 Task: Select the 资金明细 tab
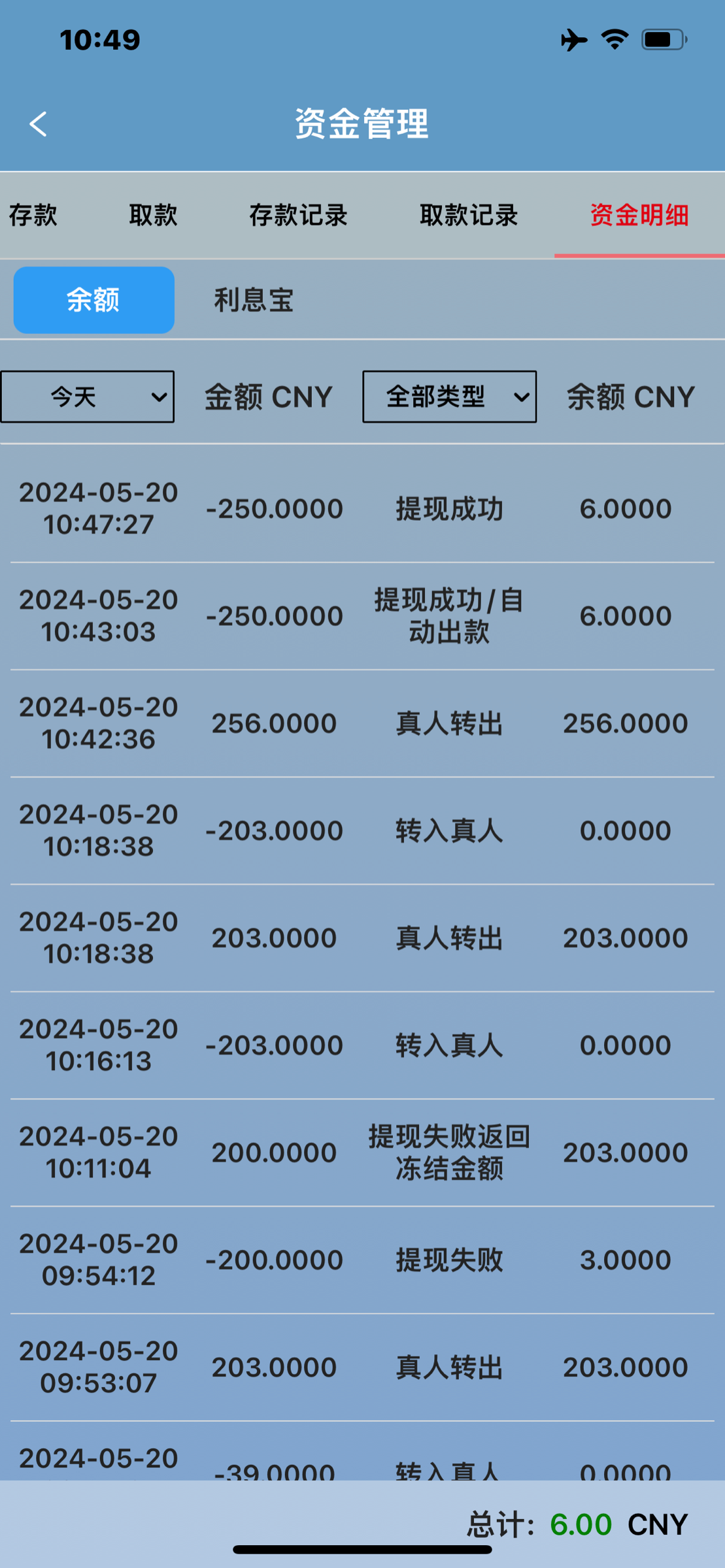pos(639,215)
